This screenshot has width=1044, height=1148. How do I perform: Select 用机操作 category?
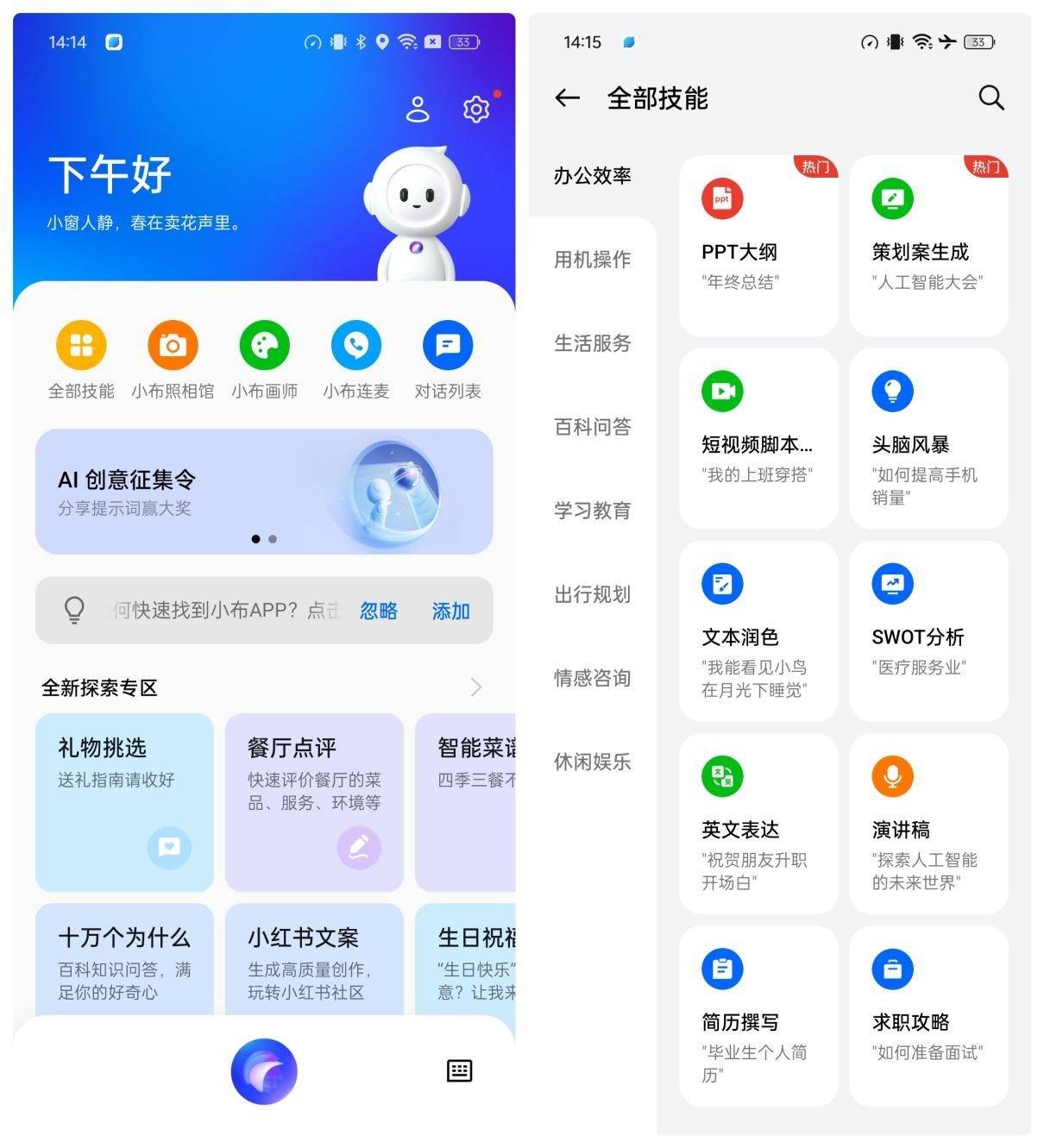coord(592,259)
